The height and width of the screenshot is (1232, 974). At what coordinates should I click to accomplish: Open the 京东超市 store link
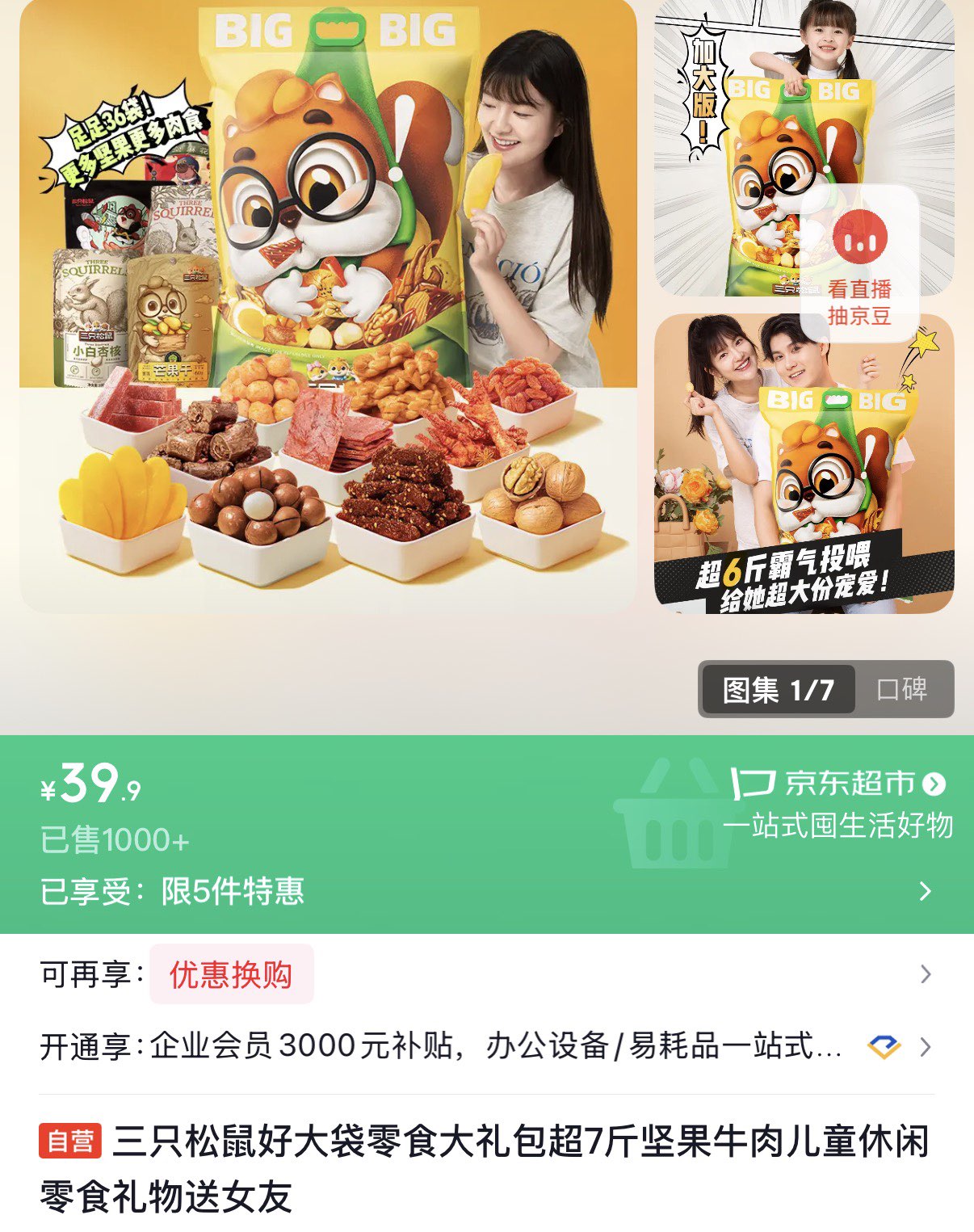pos(838,783)
